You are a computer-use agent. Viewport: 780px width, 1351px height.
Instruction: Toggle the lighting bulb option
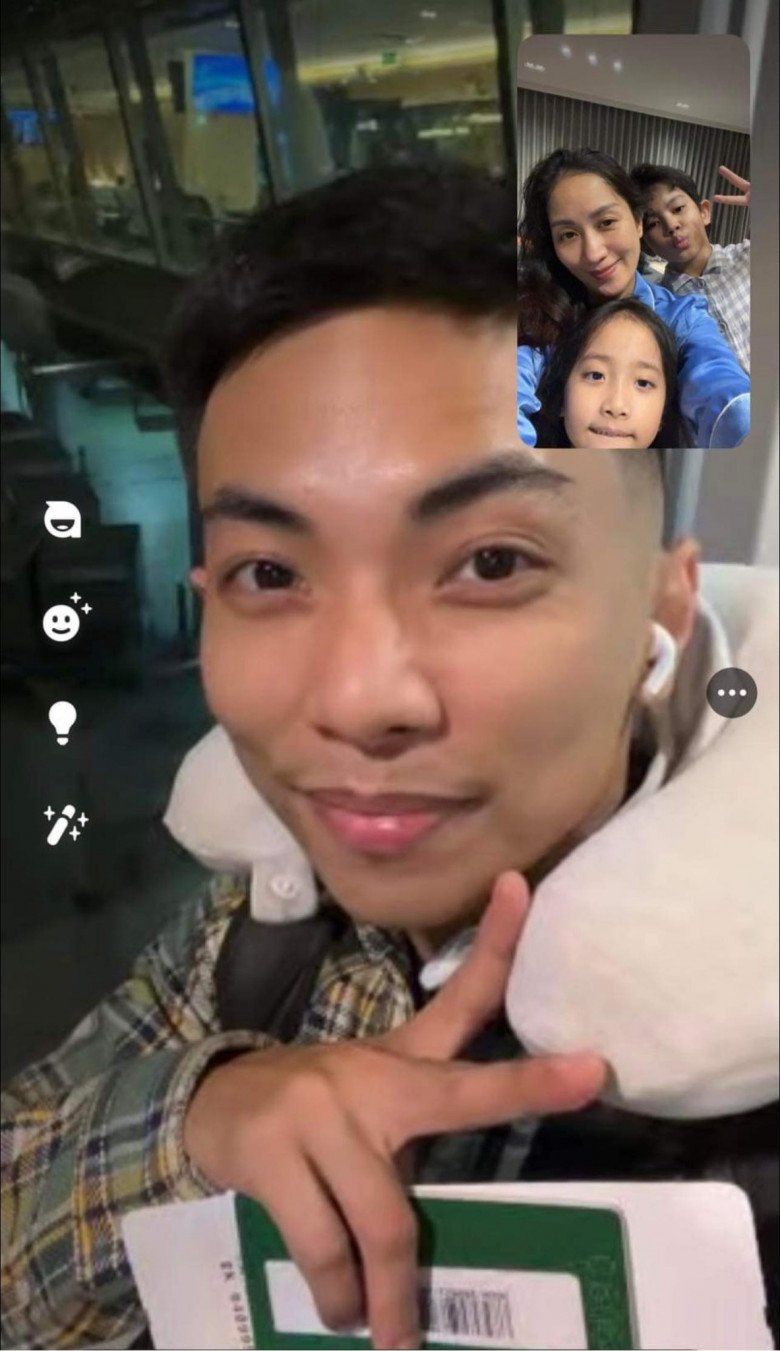(x=62, y=721)
